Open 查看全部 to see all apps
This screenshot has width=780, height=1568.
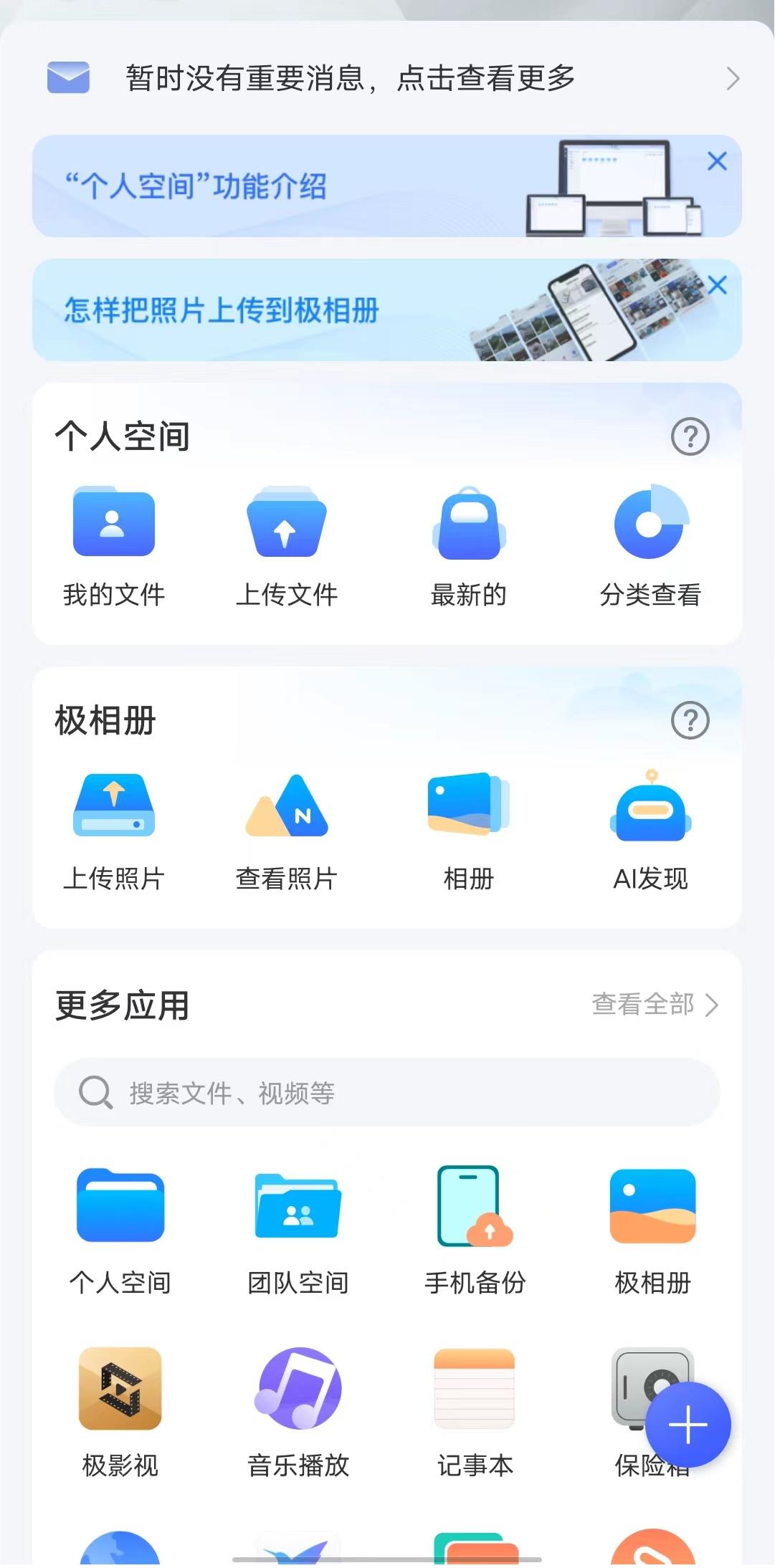(654, 1005)
